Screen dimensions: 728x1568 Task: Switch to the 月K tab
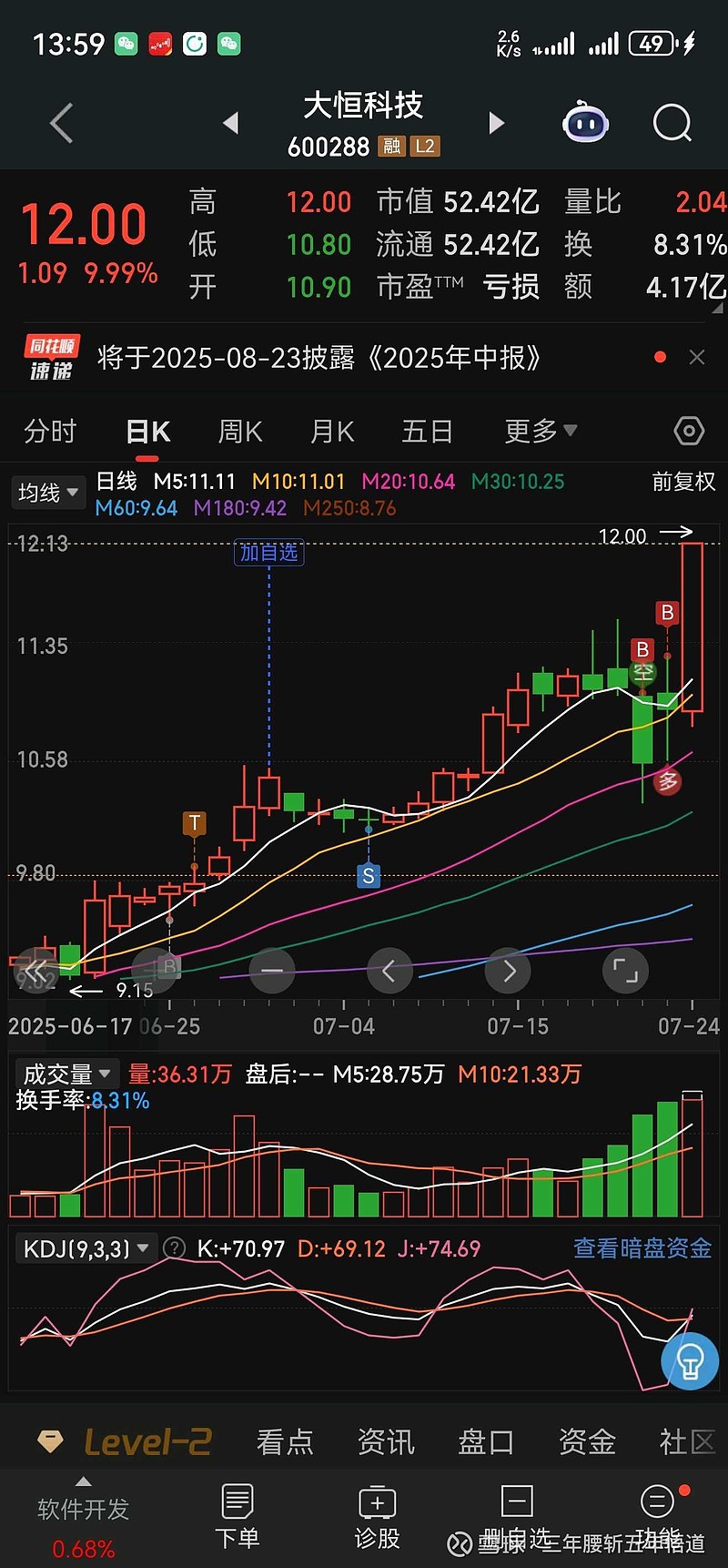[332, 432]
